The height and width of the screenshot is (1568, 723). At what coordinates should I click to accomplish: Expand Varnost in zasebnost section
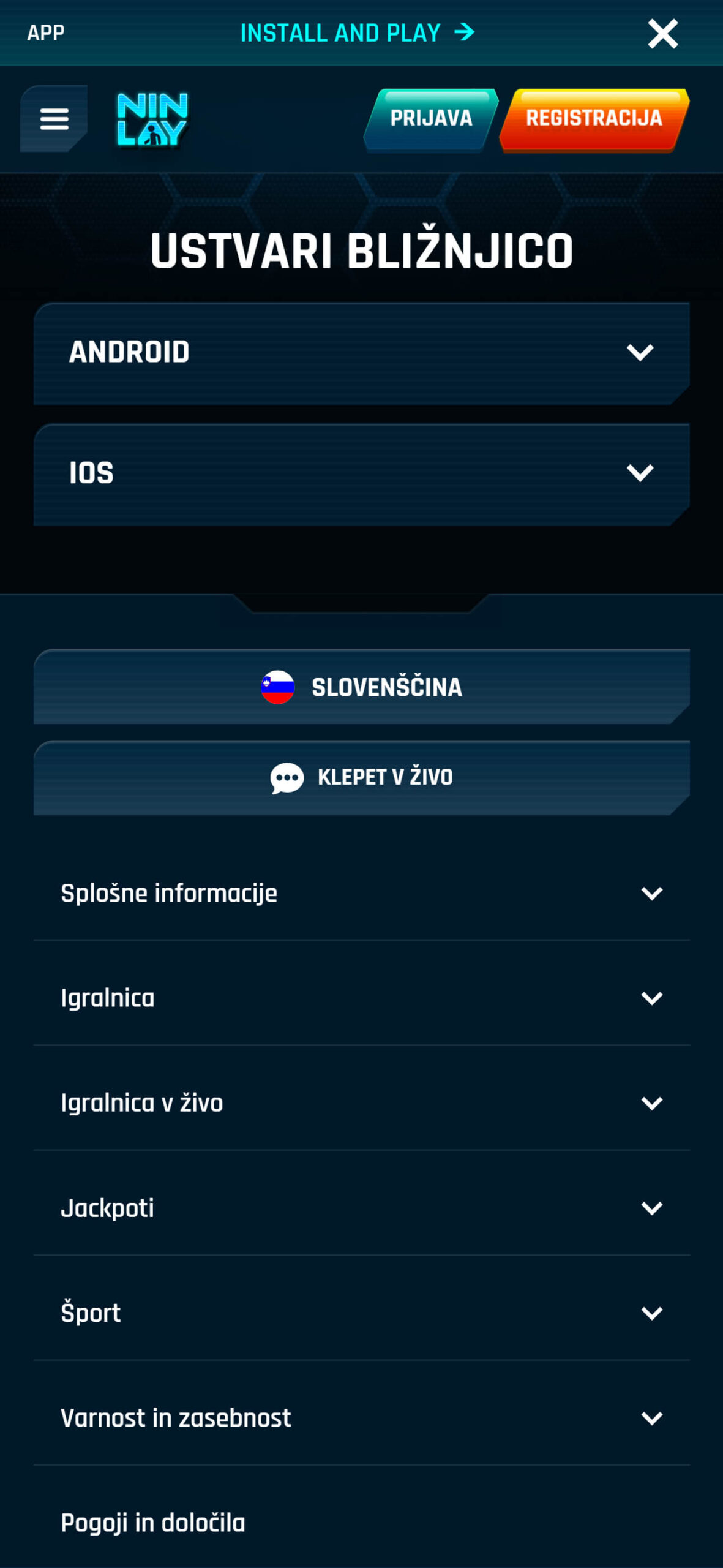[x=361, y=1418]
